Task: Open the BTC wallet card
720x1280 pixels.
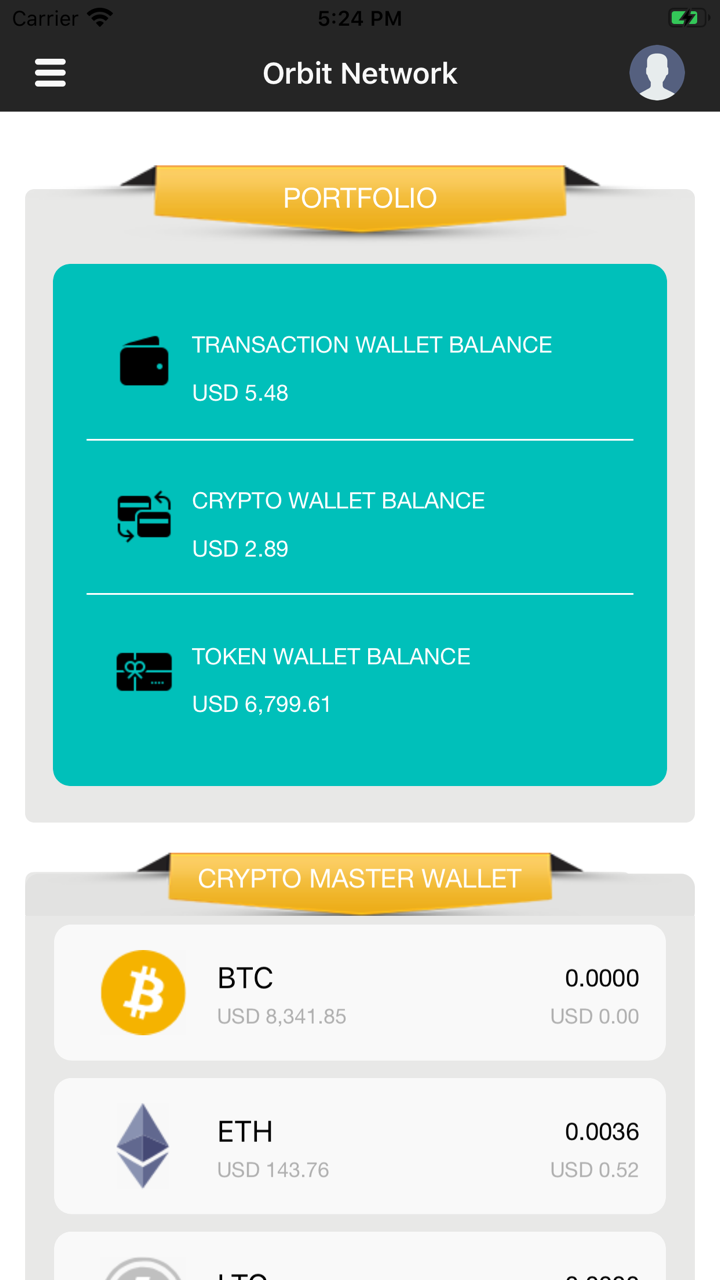Action: coord(360,992)
